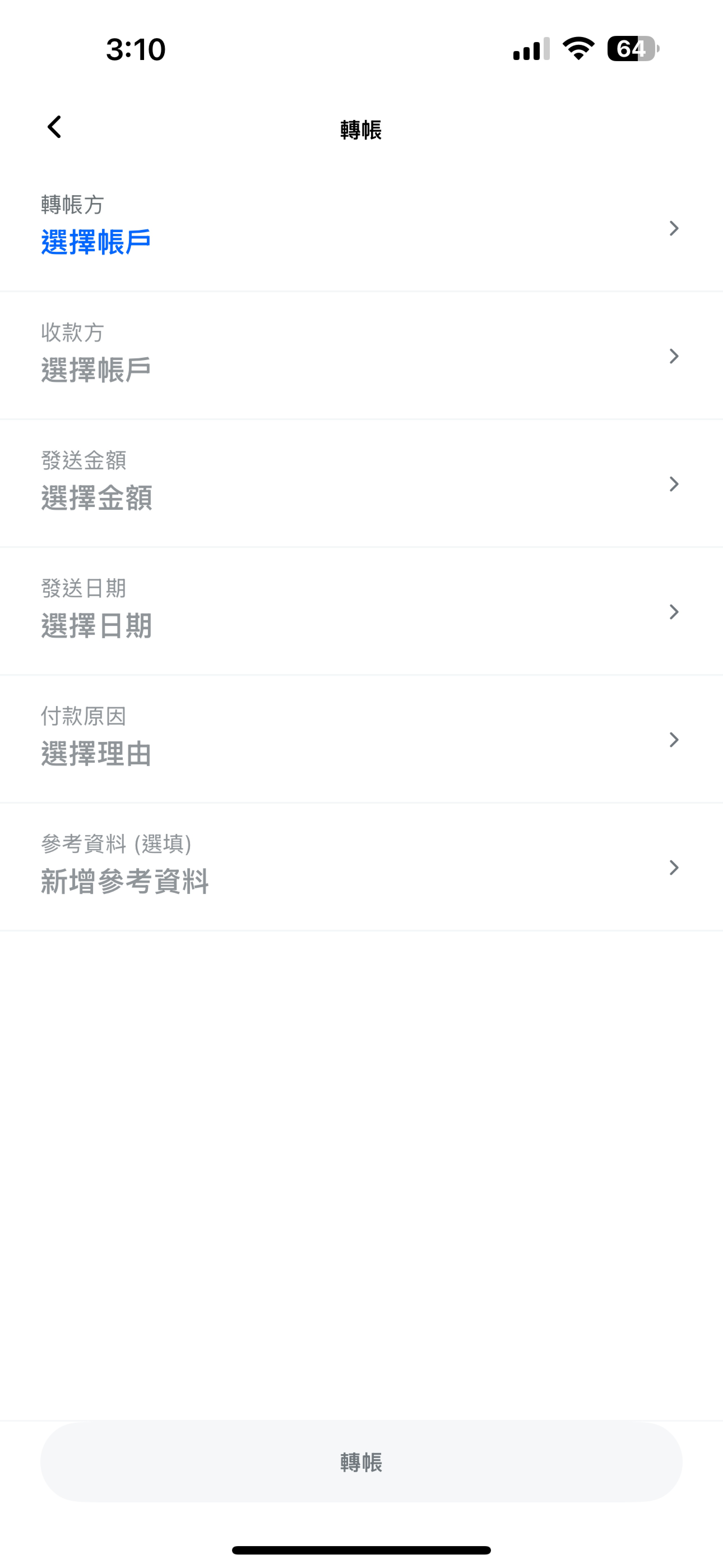Open the 轉帳方 account selector
723x1568 pixels.
[361, 228]
